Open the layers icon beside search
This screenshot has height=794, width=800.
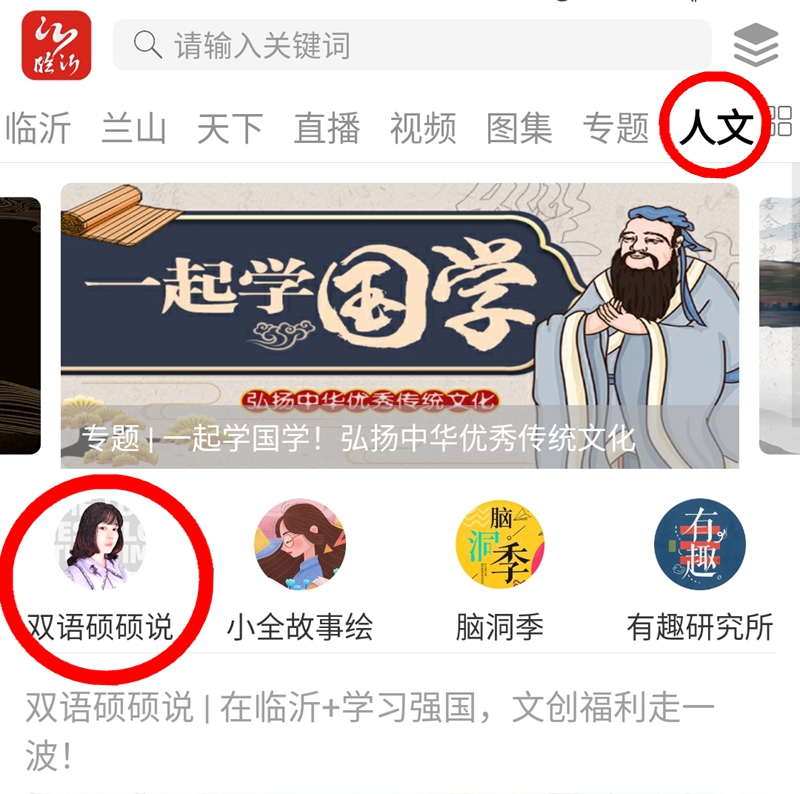[x=755, y=45]
